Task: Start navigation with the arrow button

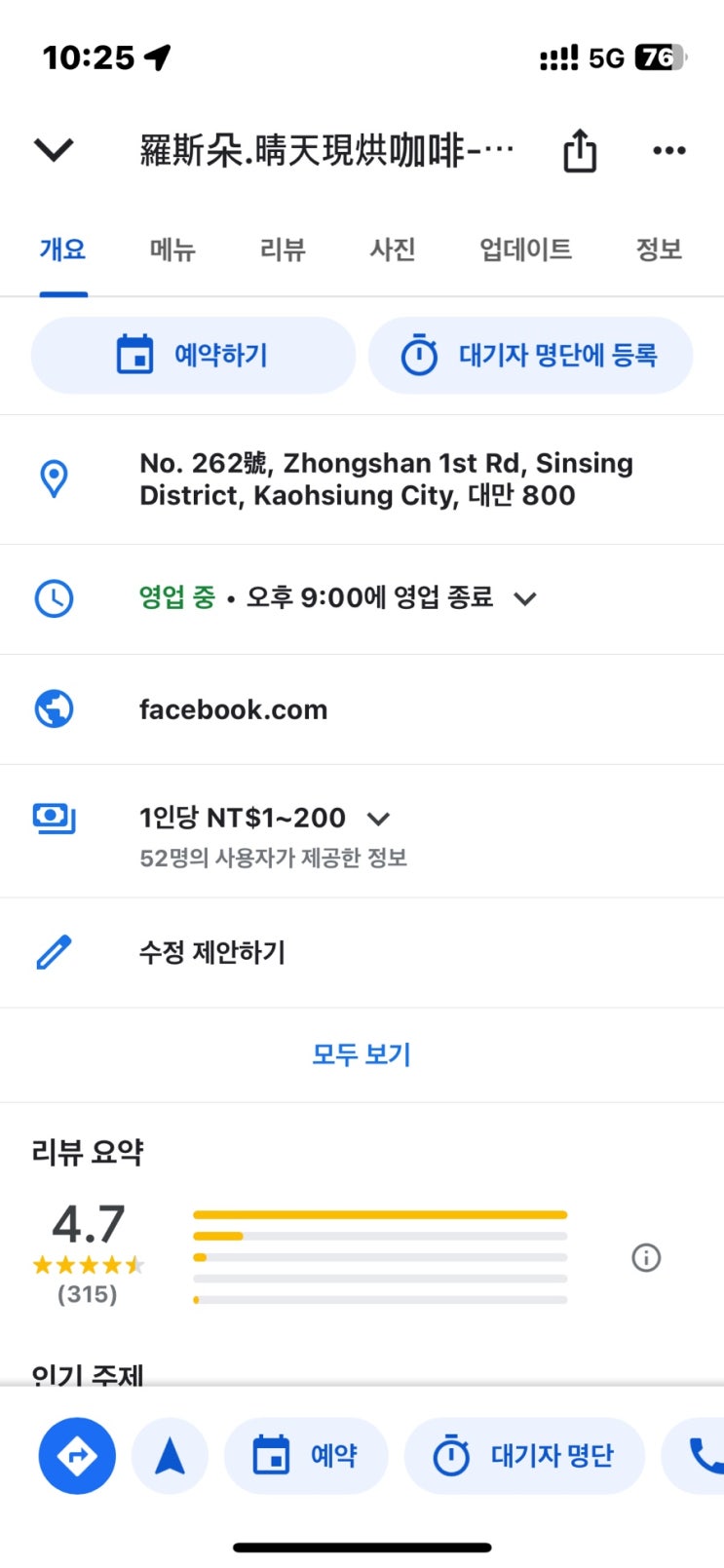Action: tap(170, 1456)
